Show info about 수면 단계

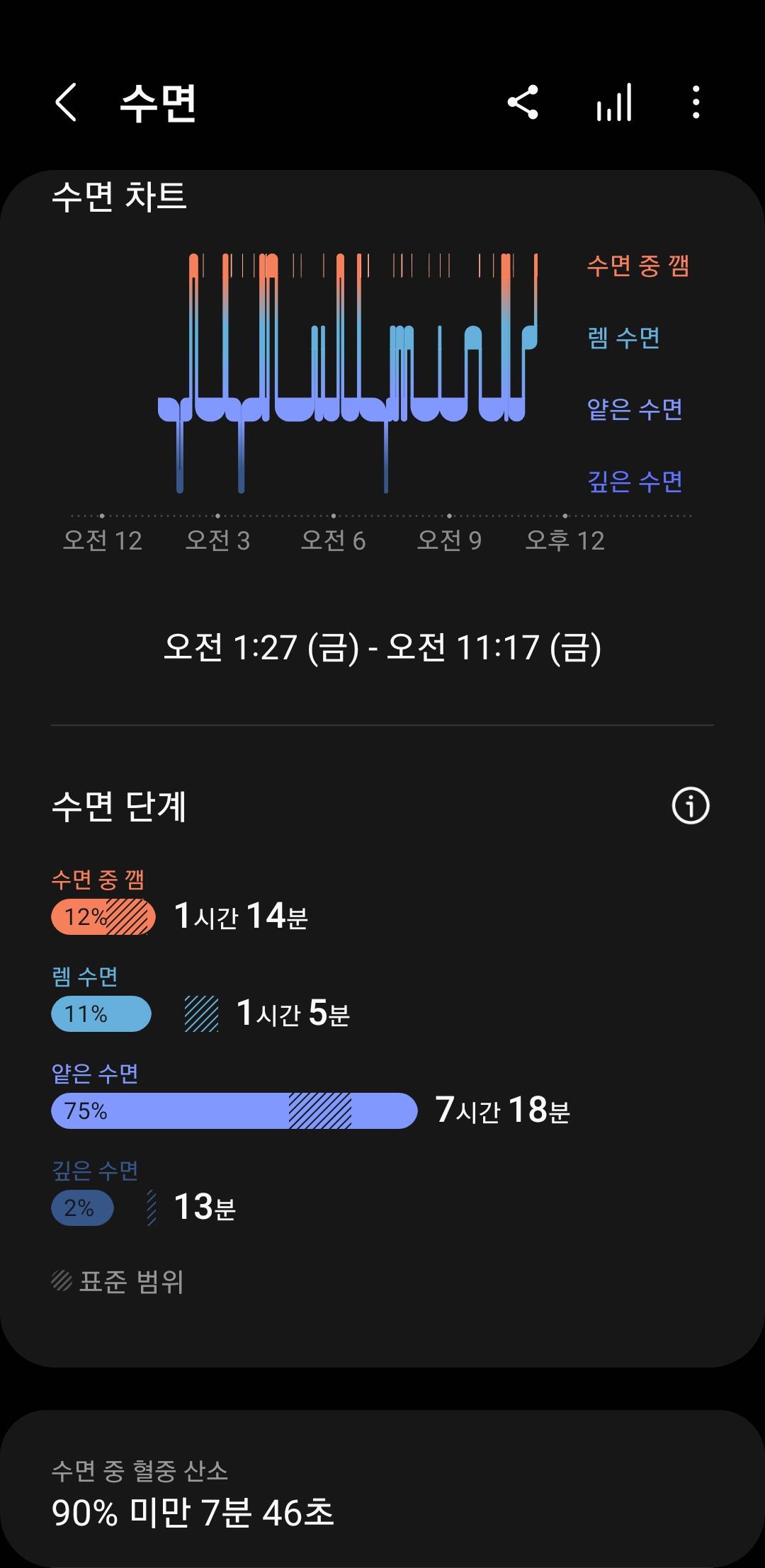(x=691, y=806)
